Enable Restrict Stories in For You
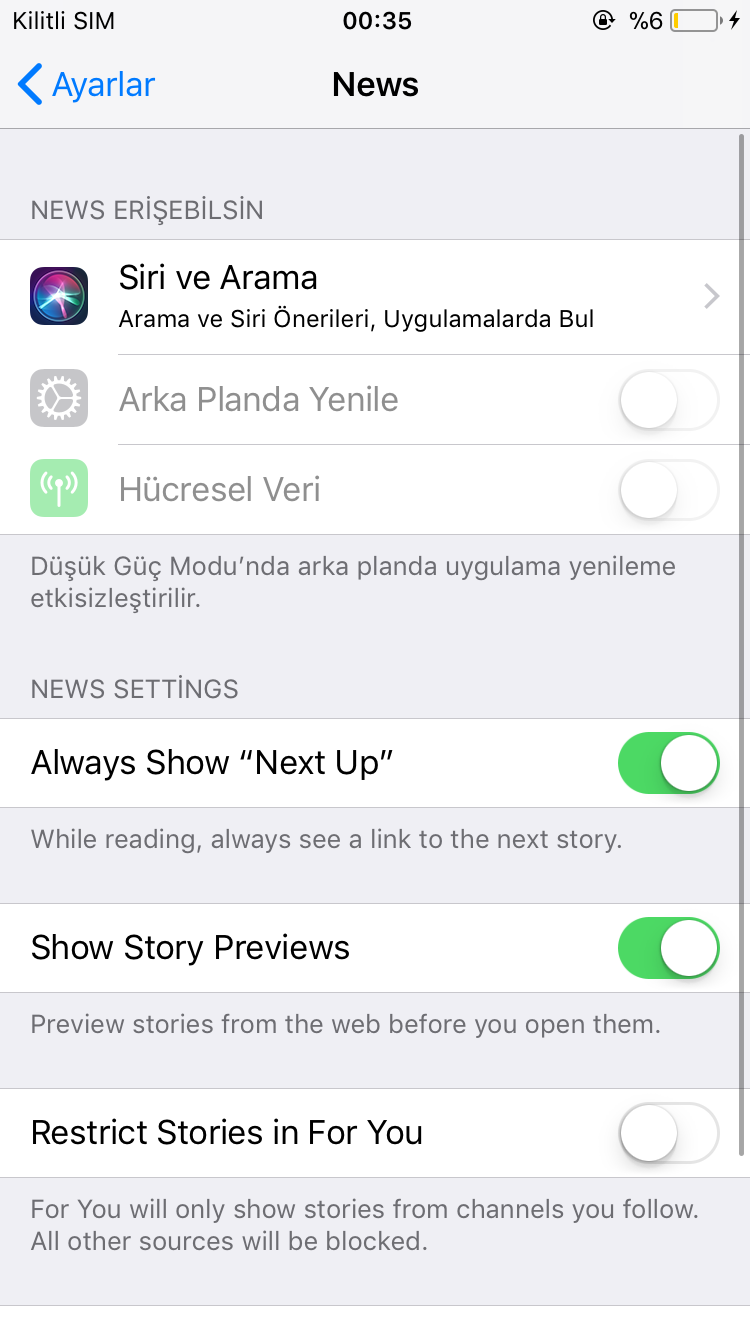Image resolution: width=750 pixels, height=1334 pixels. (x=668, y=1133)
